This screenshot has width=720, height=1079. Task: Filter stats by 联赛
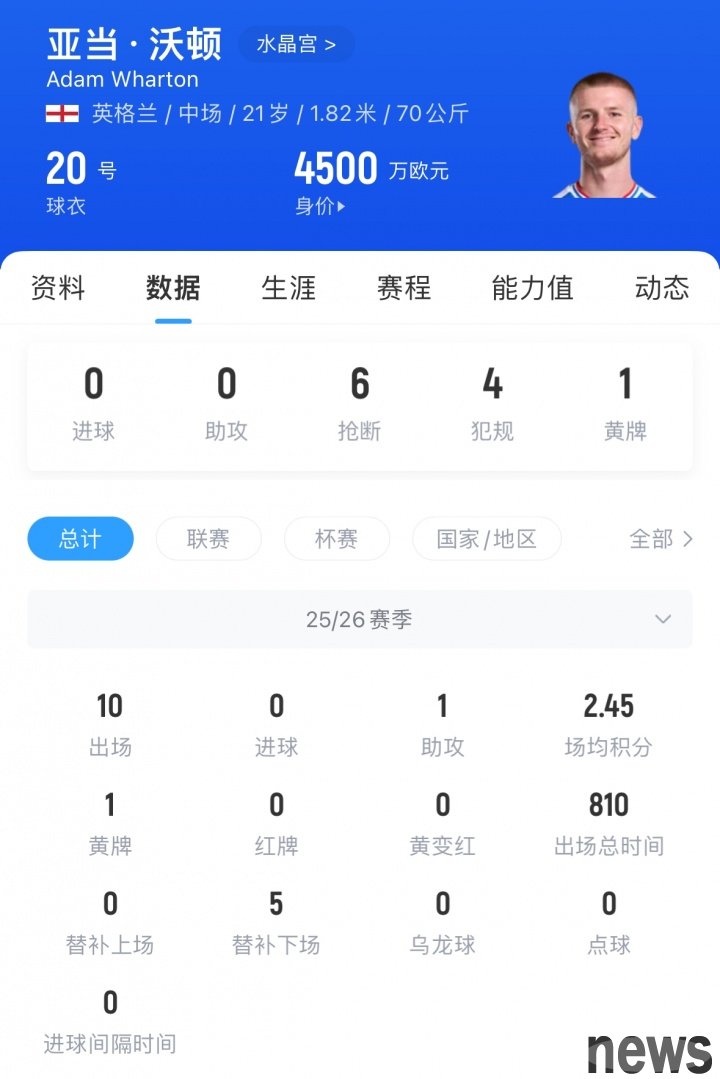(208, 539)
